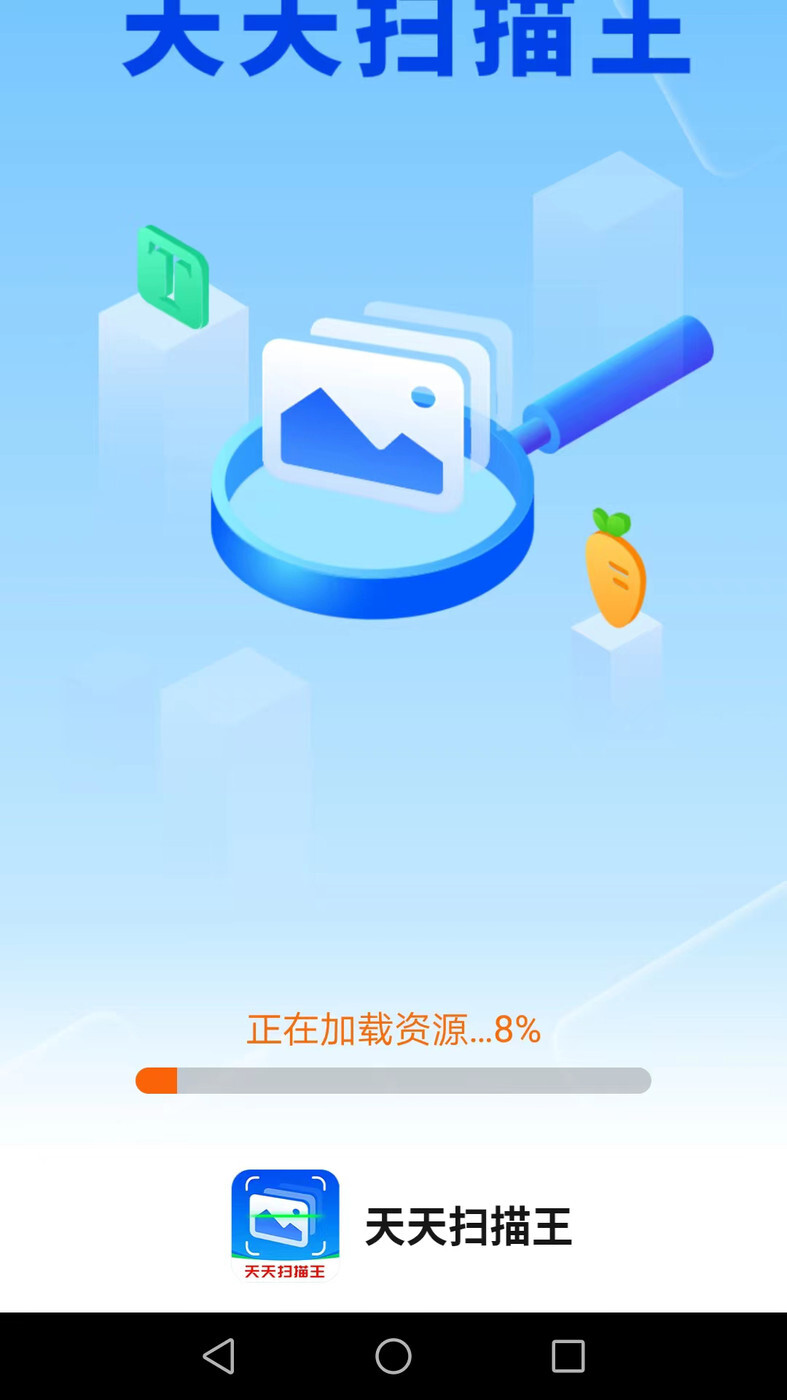Viewport: 787px width, 1400px height.
Task: Tap the camera frame graphic on the app logo
Action: 285,1210
